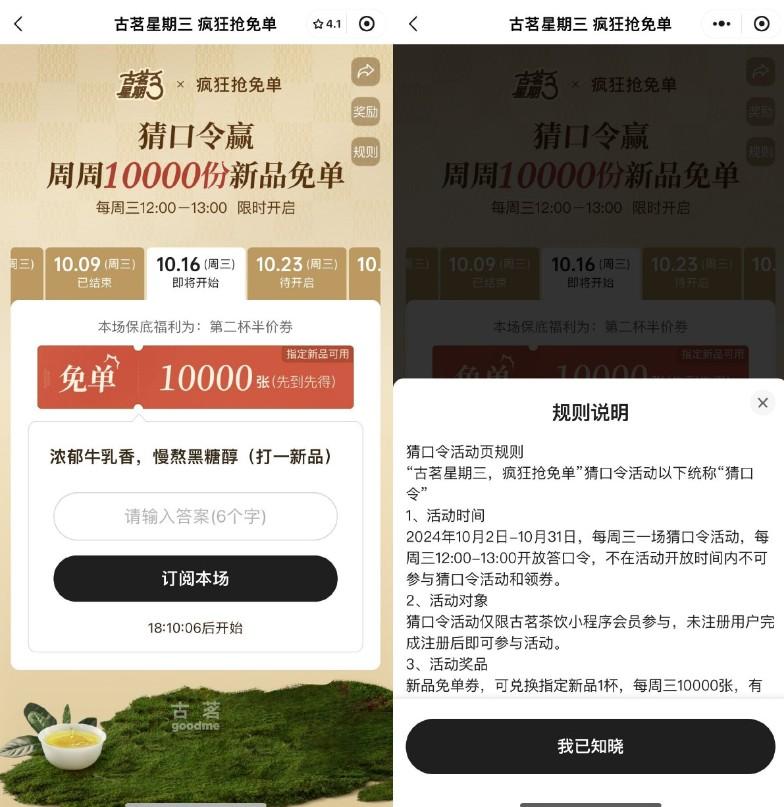Open the 规则 rules floating side icon
The height and width of the screenshot is (807, 784).
[366, 152]
